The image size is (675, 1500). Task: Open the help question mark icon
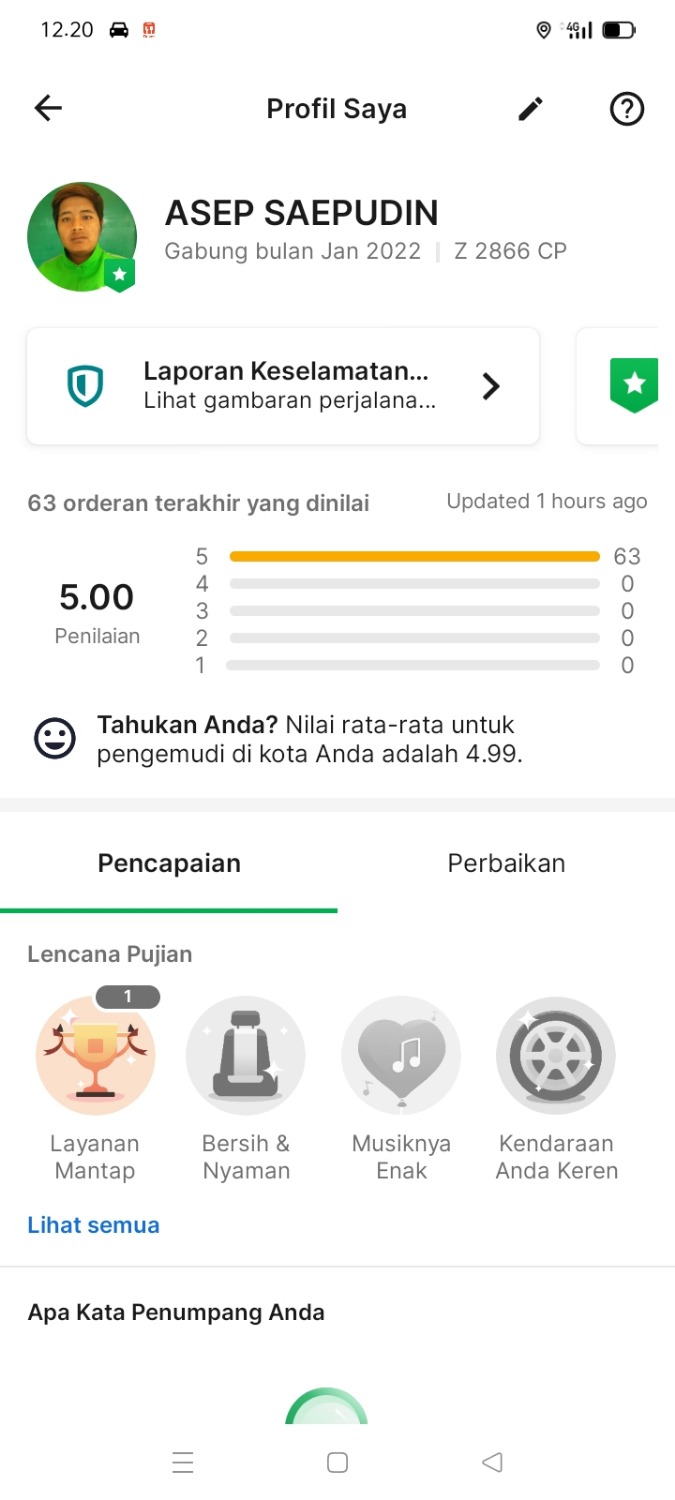click(627, 108)
